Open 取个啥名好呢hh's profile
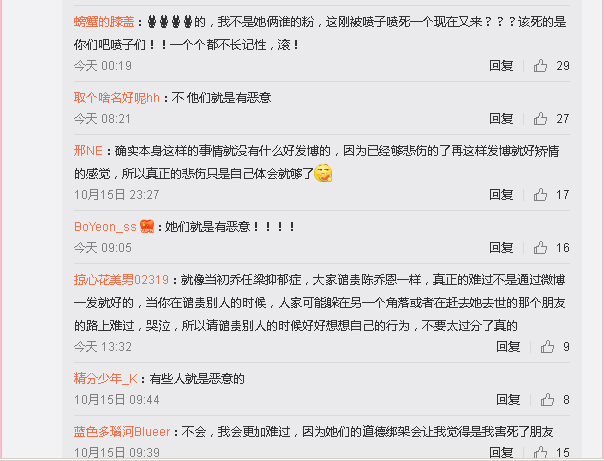This screenshot has height=461, width=604. [x=117, y=98]
